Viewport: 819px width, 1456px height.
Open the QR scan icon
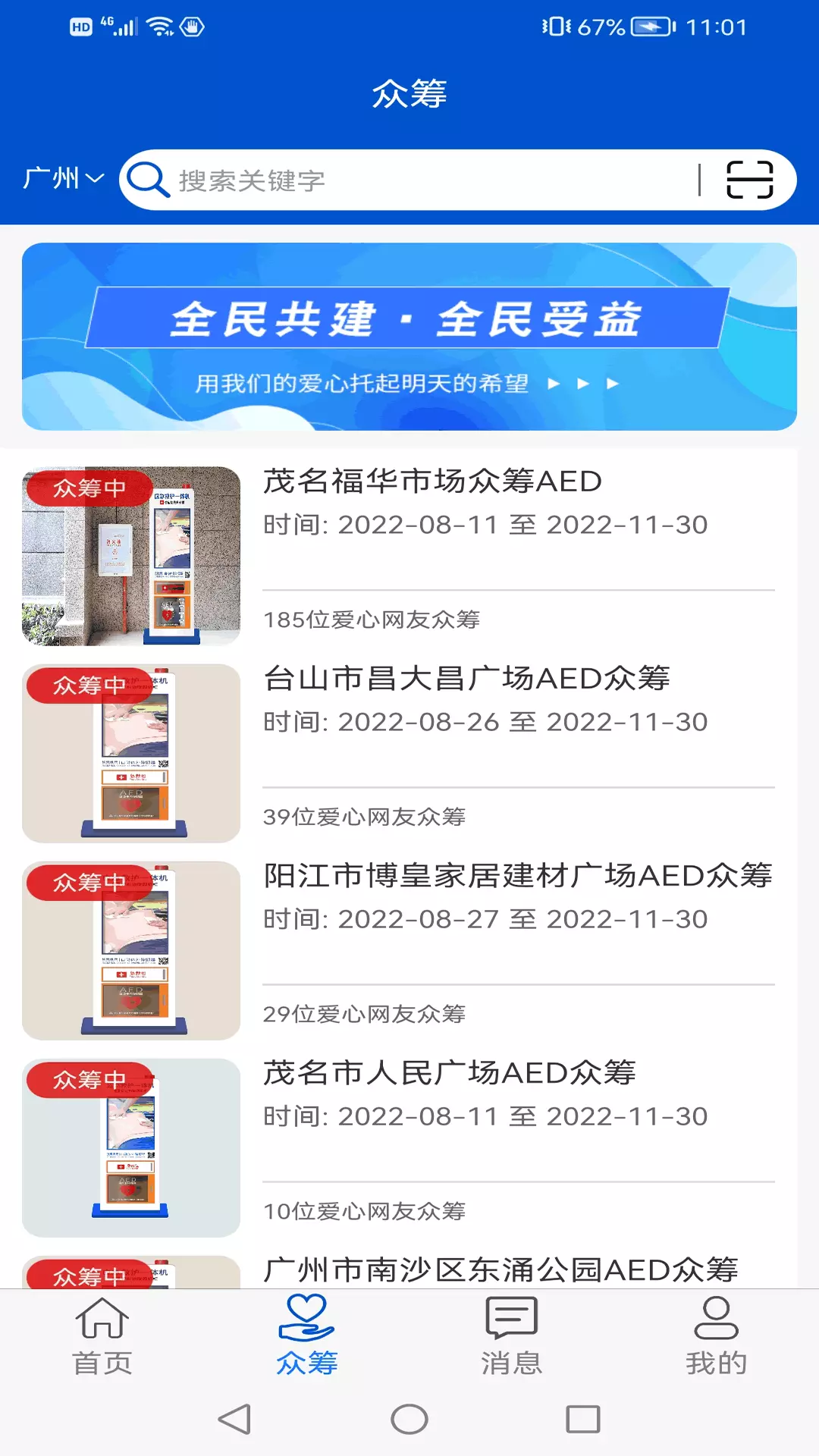pos(749,180)
